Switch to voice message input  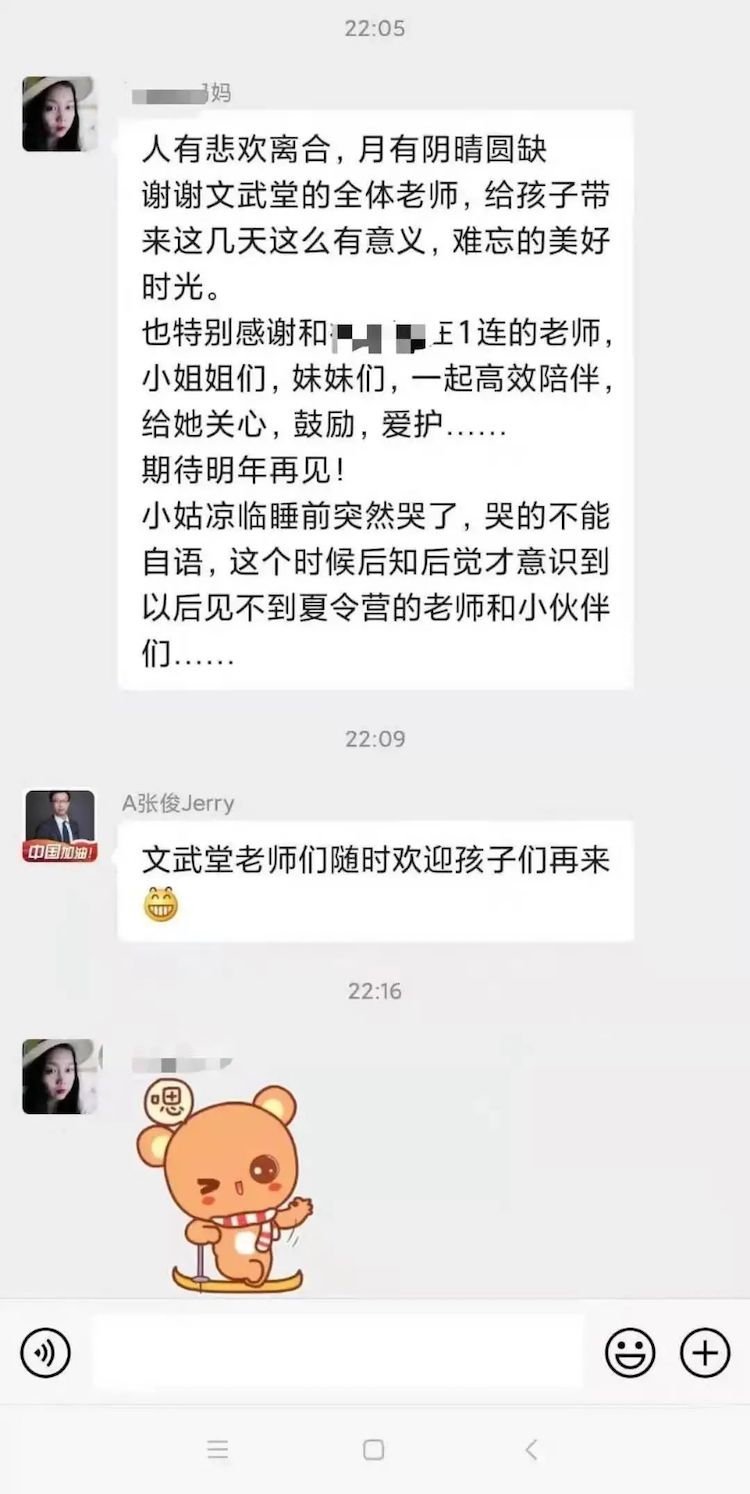point(45,1353)
